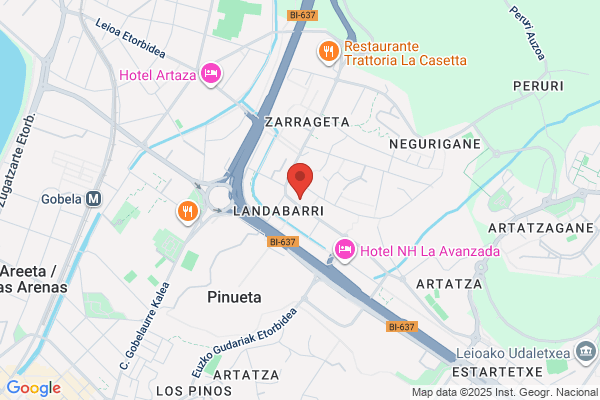Screen dimensions: 600x400
Task: Open the unlabeled restaurant pin near the roundabout
Action: pyautogui.click(x=188, y=212)
